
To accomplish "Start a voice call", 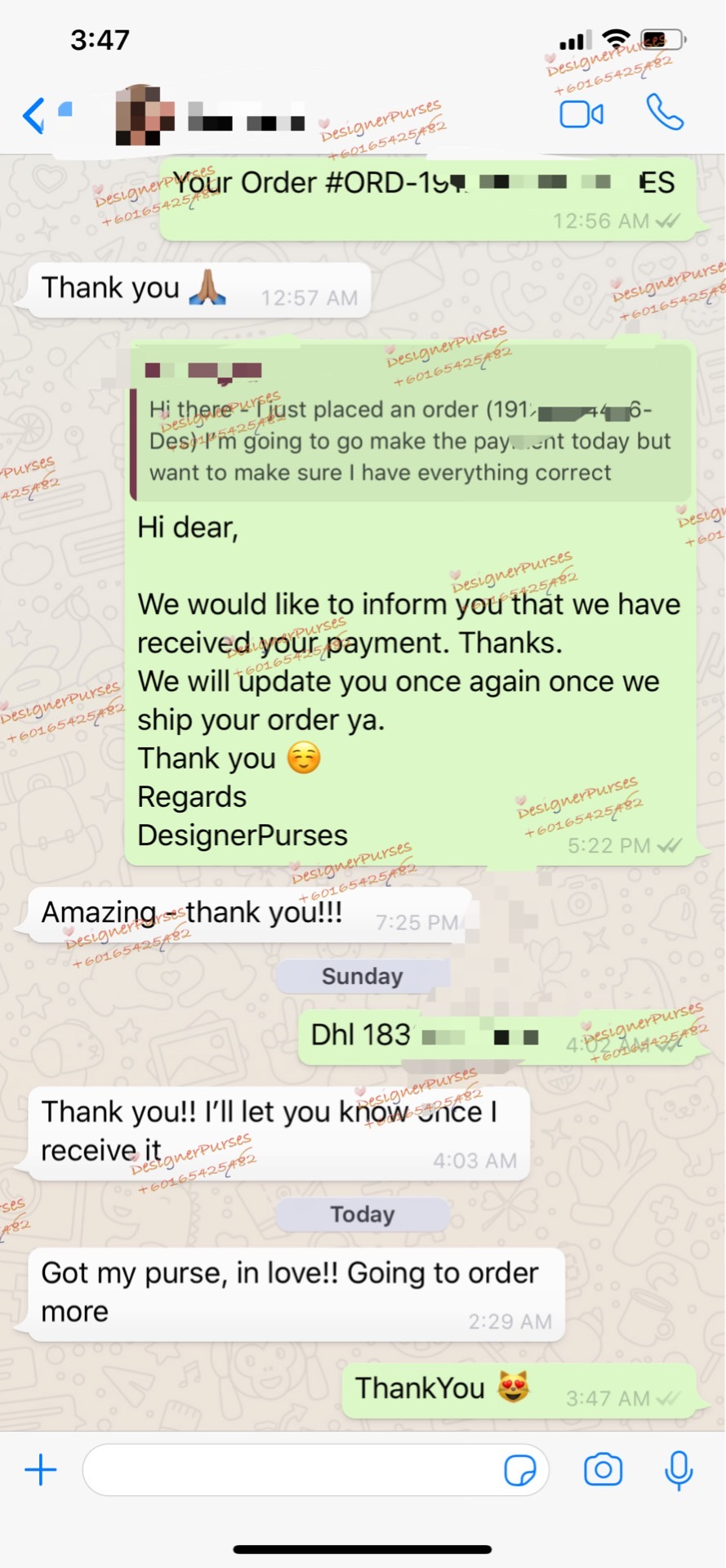I will (665, 113).
